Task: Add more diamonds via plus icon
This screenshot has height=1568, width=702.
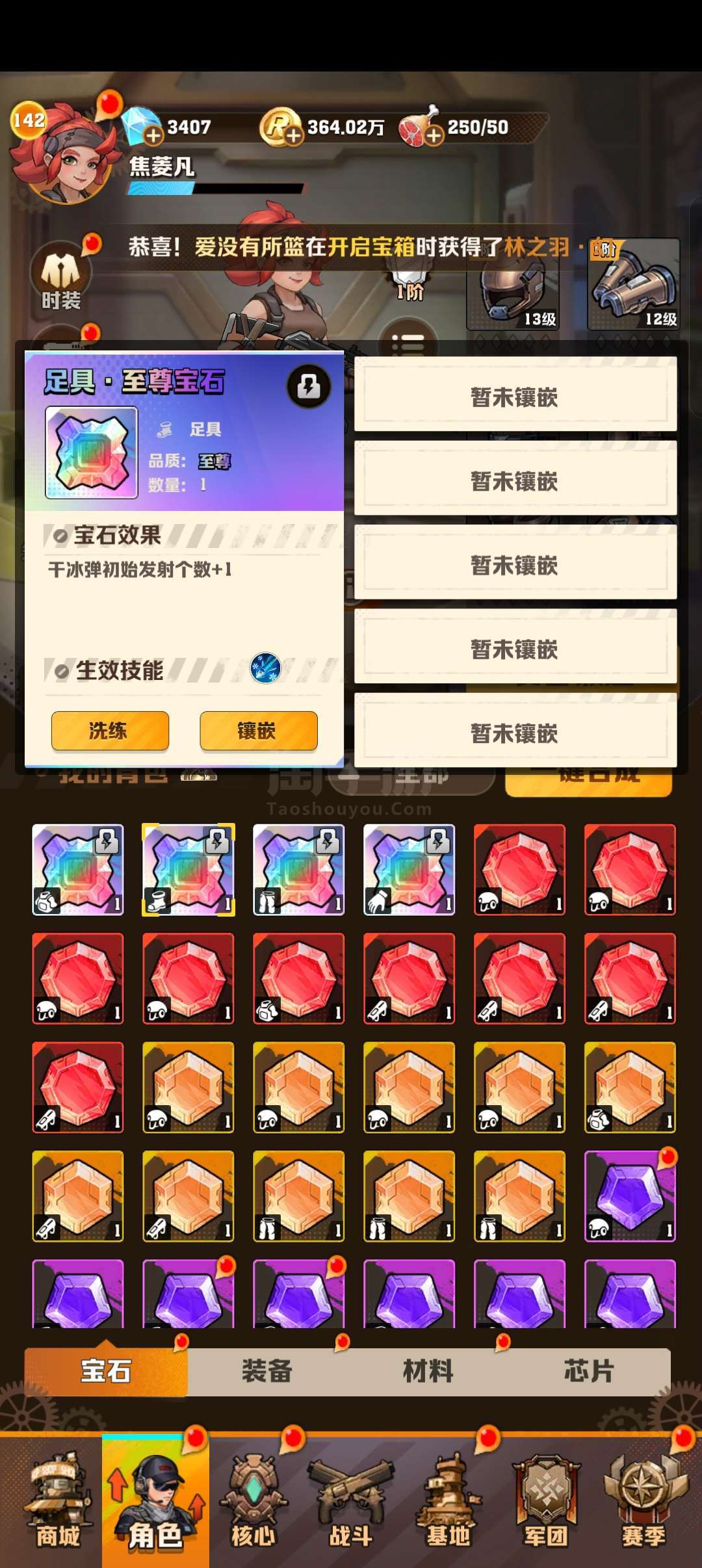Action: tap(153, 135)
